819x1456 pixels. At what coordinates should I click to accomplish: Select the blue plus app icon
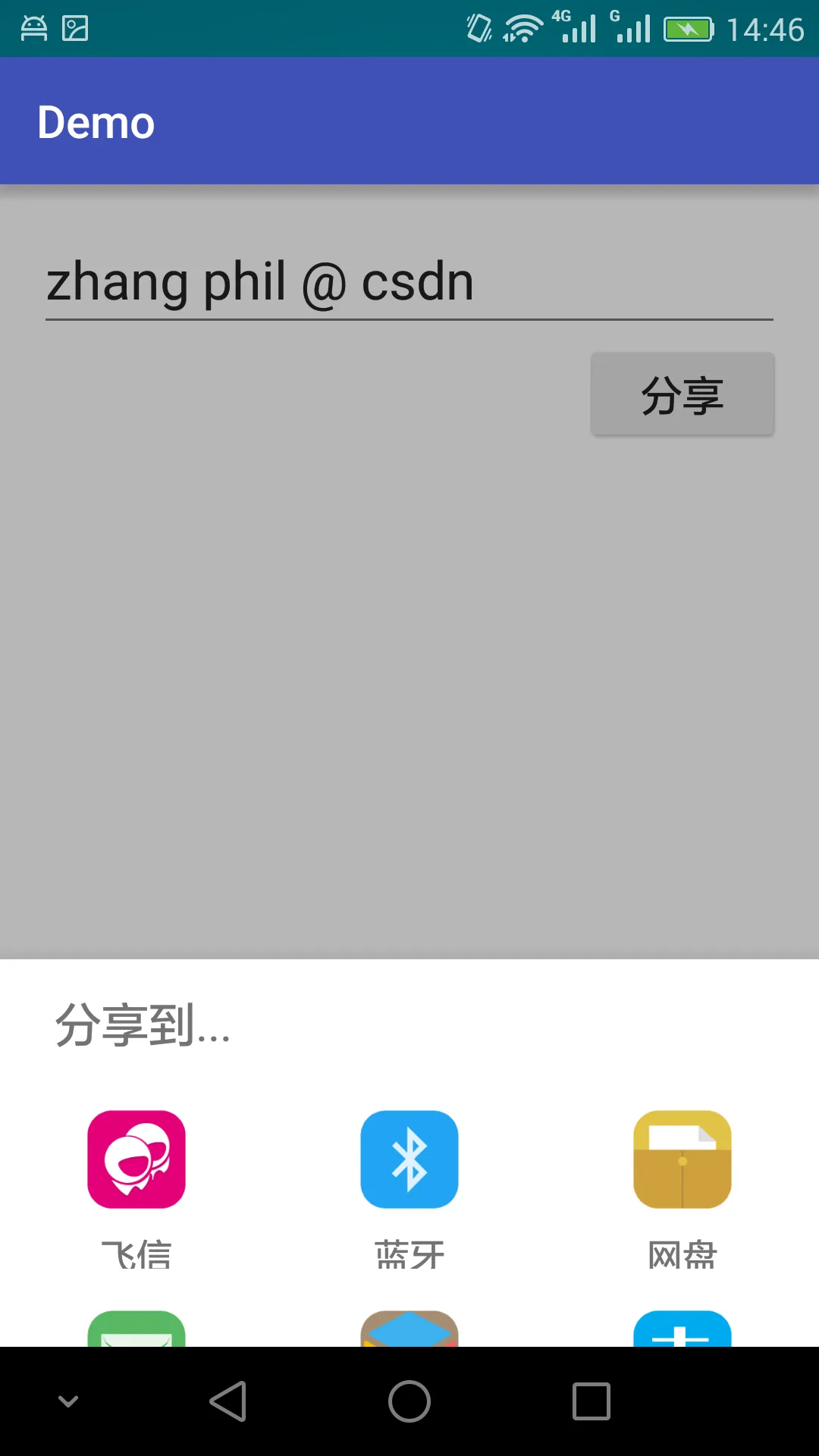coord(682,1329)
